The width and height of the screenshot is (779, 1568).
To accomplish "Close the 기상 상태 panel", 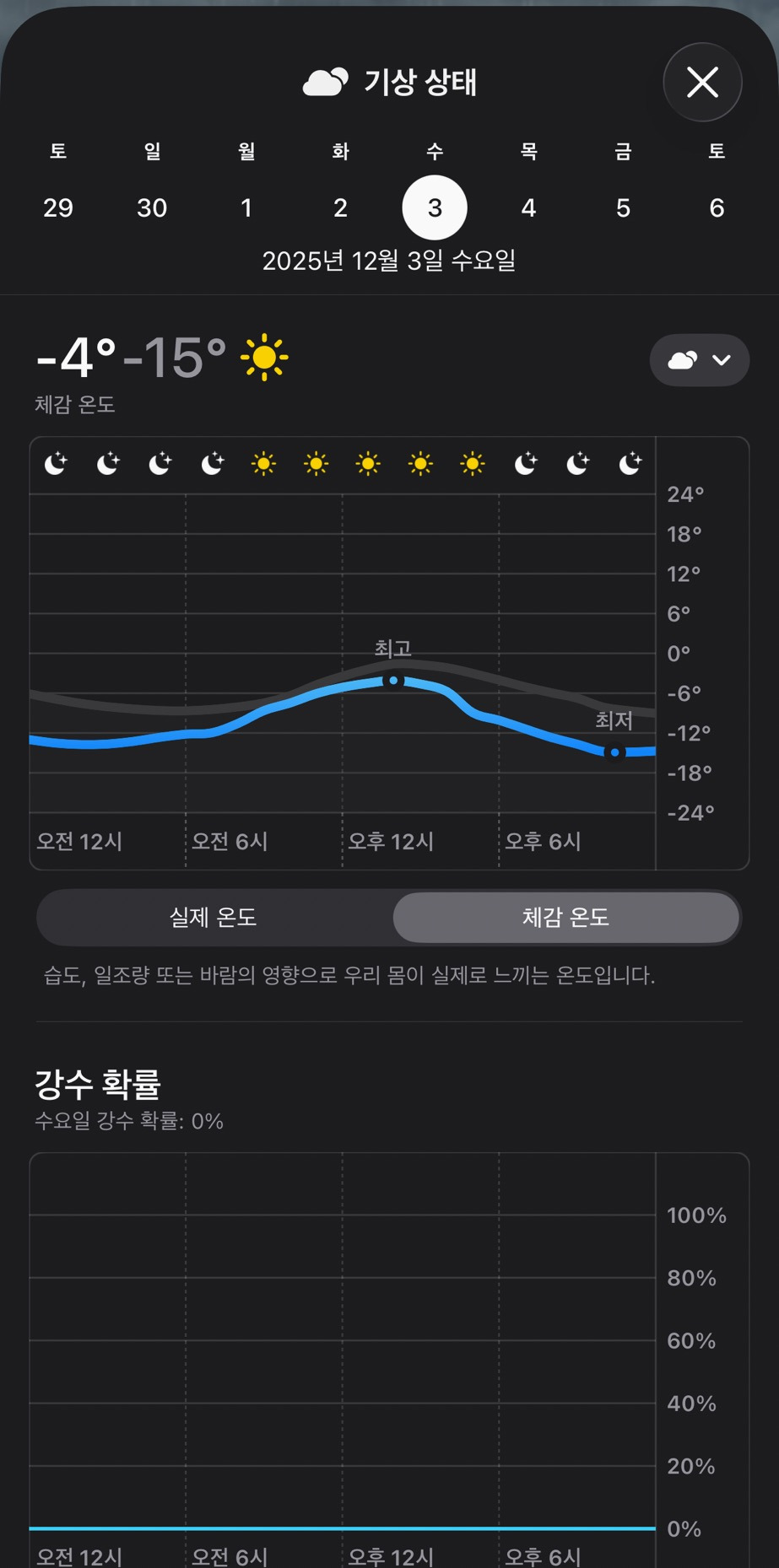I will [x=702, y=83].
